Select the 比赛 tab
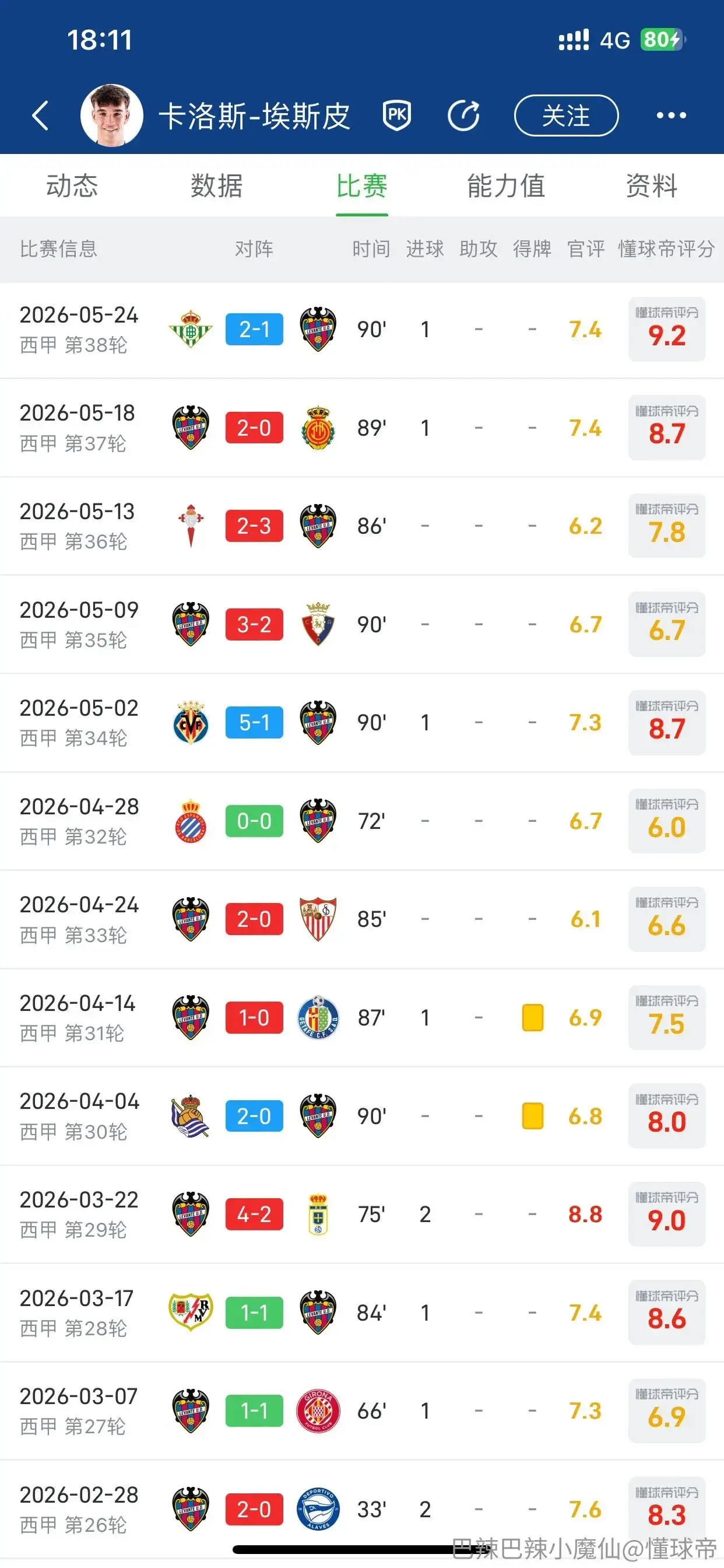This screenshot has height=1568, width=724. (x=362, y=185)
